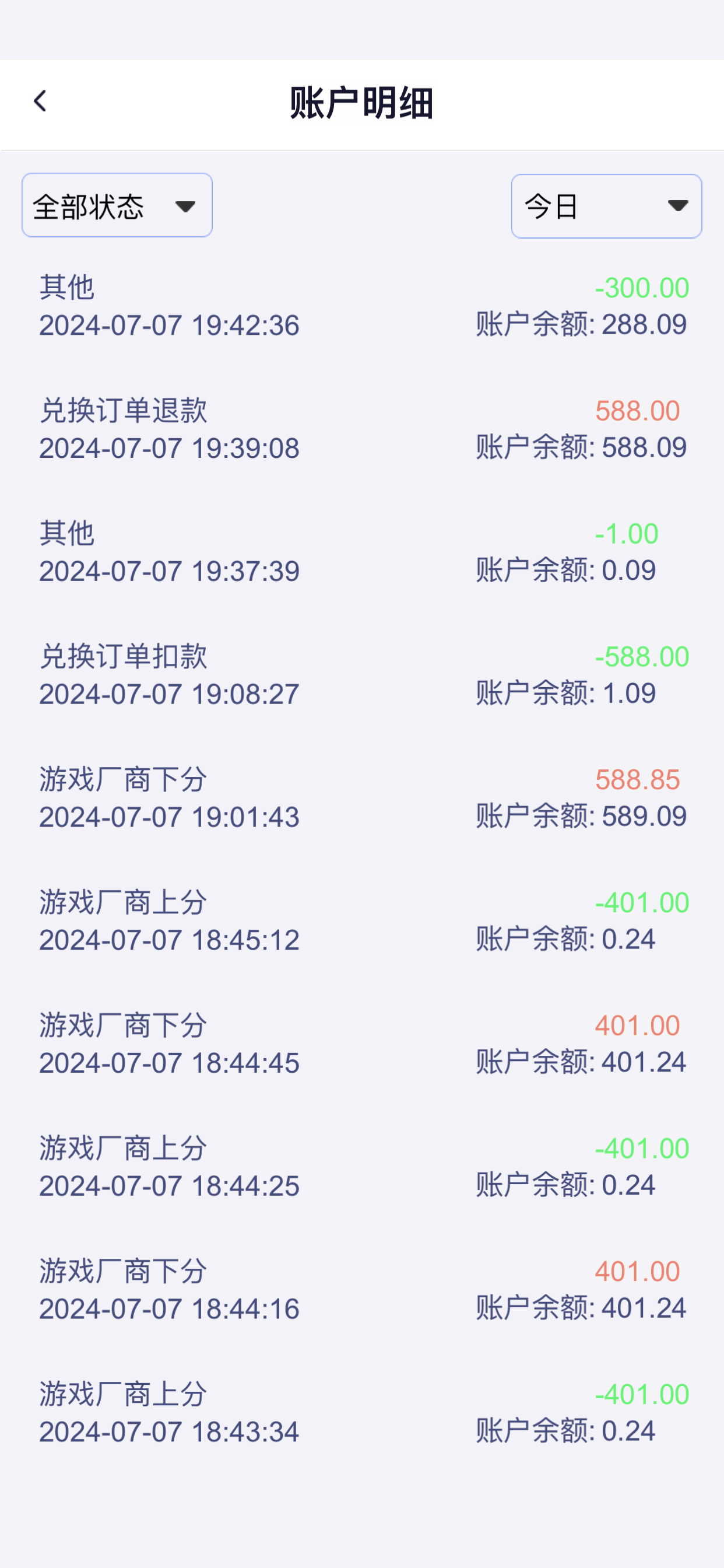Click the 588.00 refund amount

pos(639,411)
